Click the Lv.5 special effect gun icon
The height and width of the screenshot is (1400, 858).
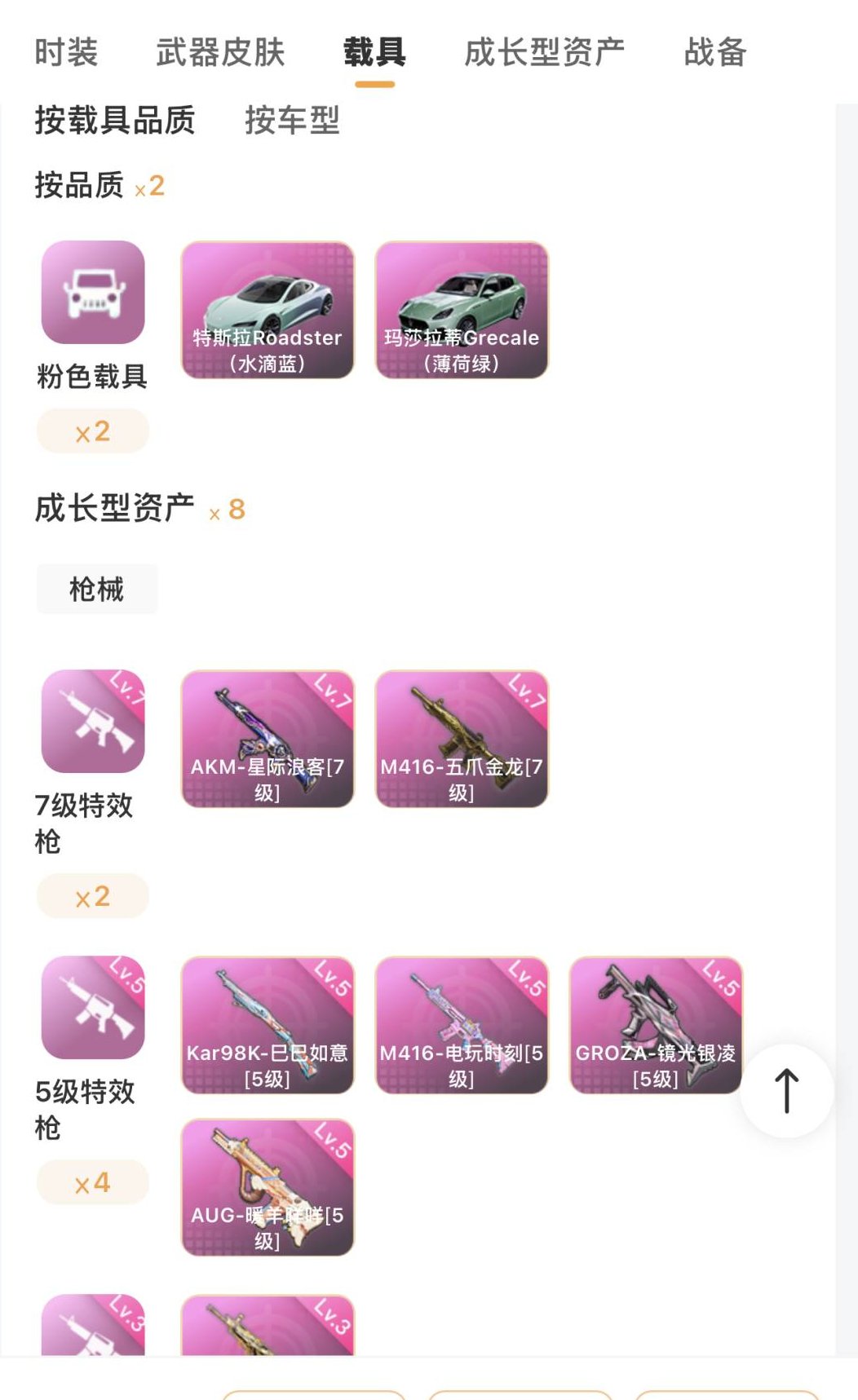[x=92, y=1007]
